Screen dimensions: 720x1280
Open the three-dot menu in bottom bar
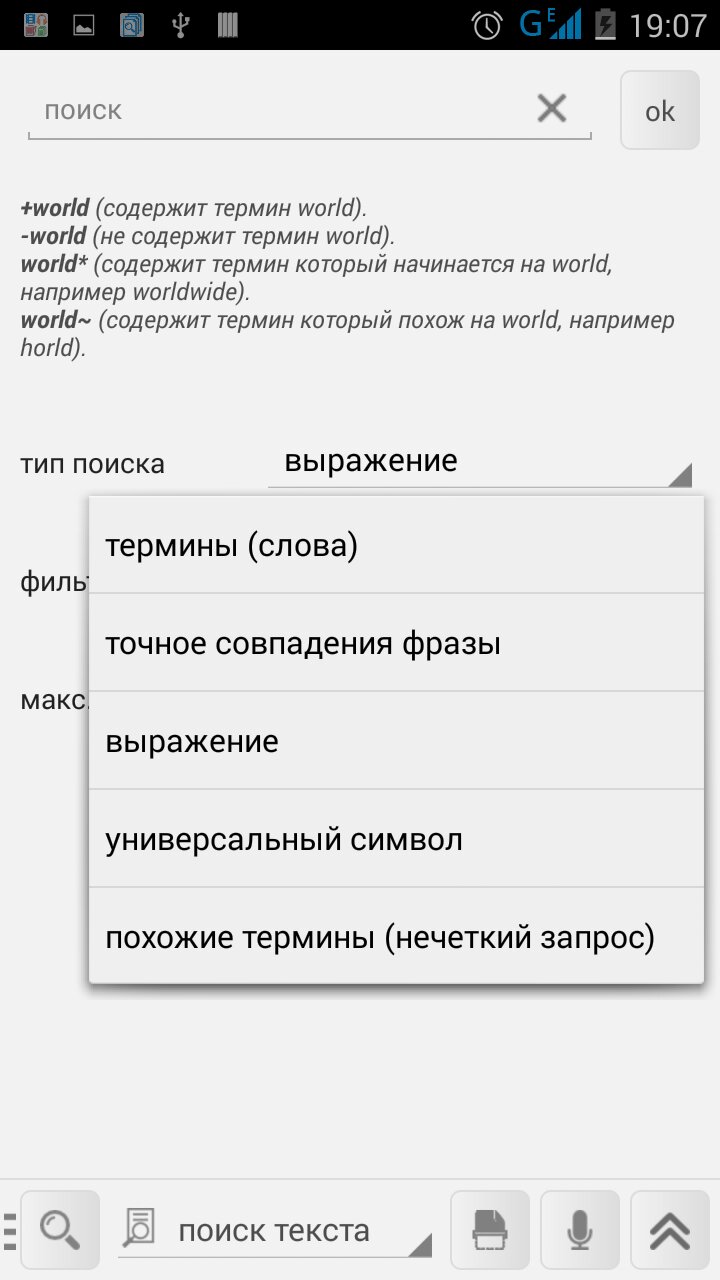click(10, 1230)
